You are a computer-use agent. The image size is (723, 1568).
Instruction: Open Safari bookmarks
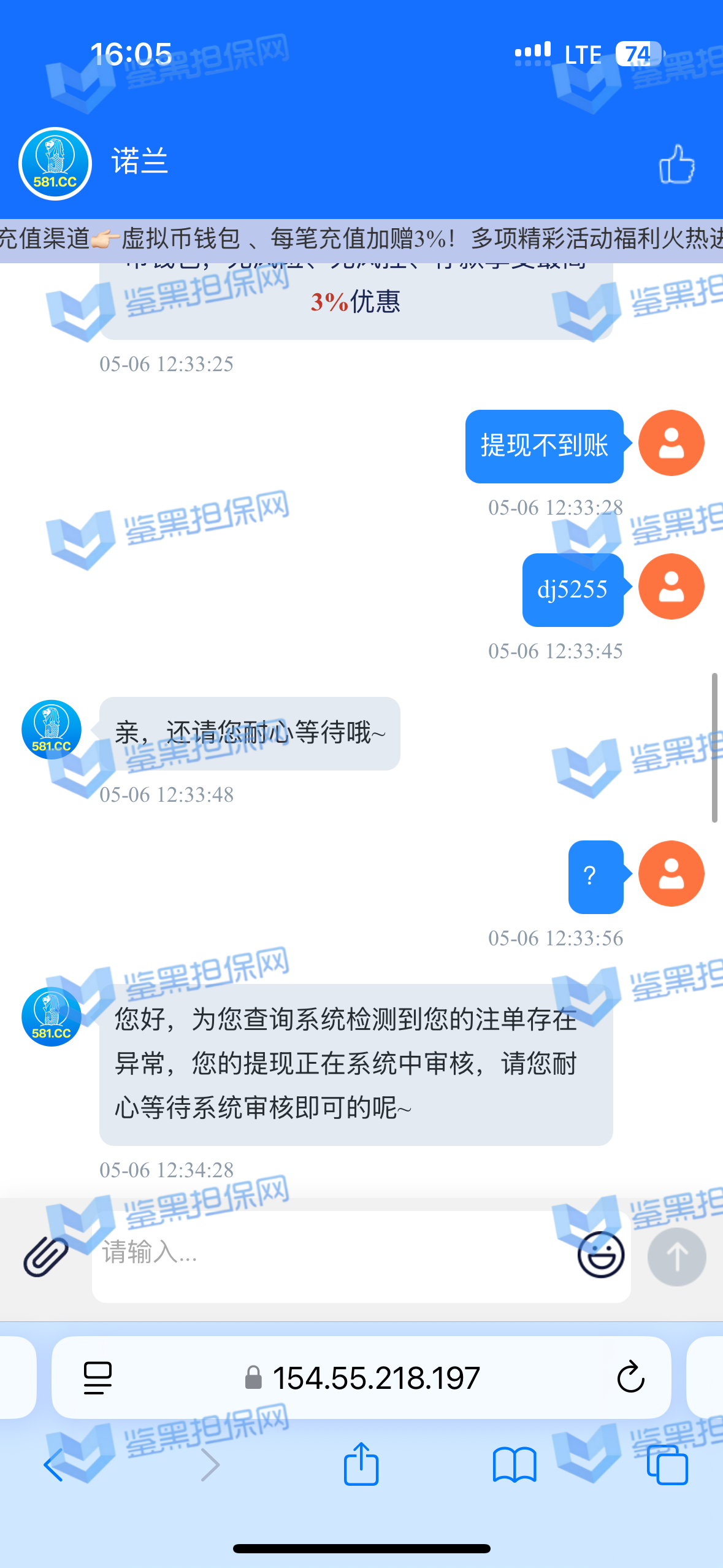tap(515, 1465)
